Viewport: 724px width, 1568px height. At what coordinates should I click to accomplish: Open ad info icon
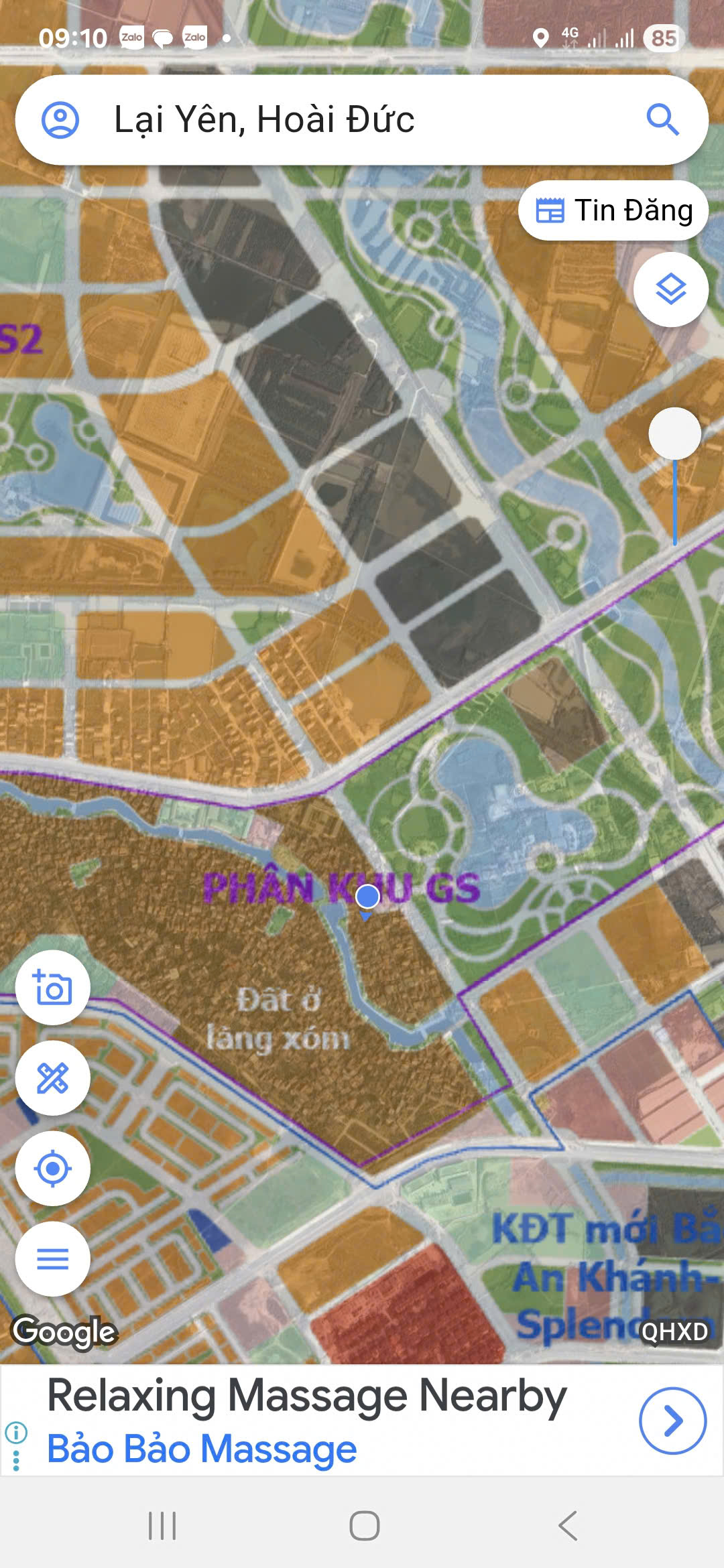click(16, 1433)
